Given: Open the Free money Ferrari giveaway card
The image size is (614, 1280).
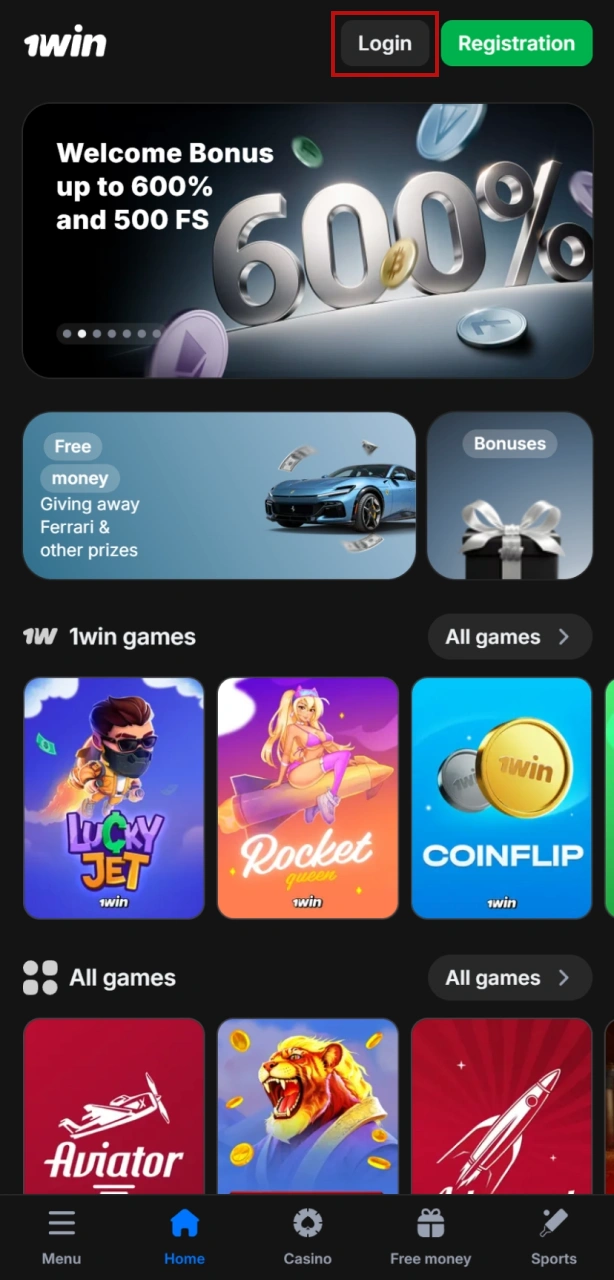Looking at the screenshot, I should pos(219,495).
